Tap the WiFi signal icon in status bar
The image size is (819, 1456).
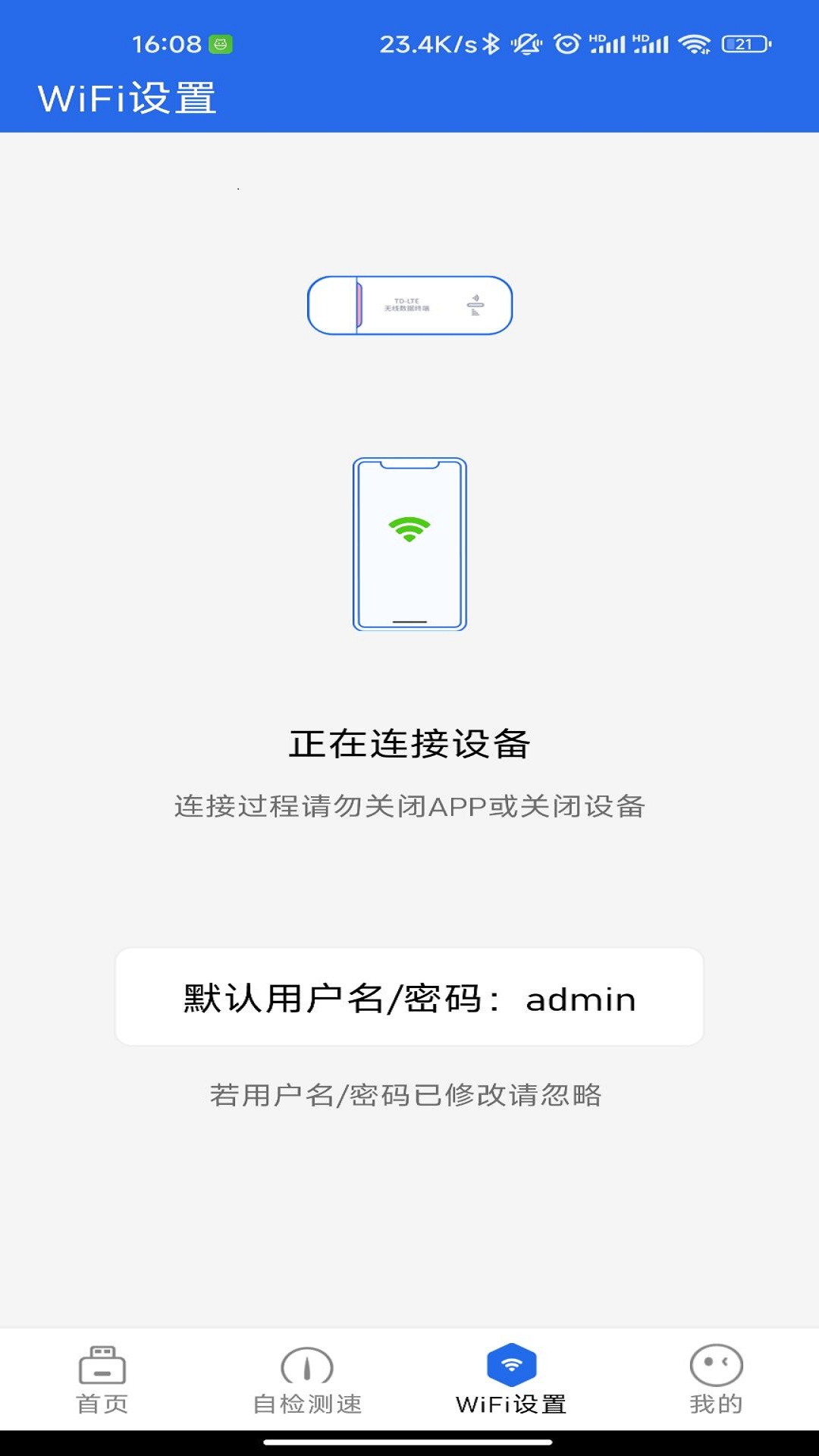coord(695,43)
